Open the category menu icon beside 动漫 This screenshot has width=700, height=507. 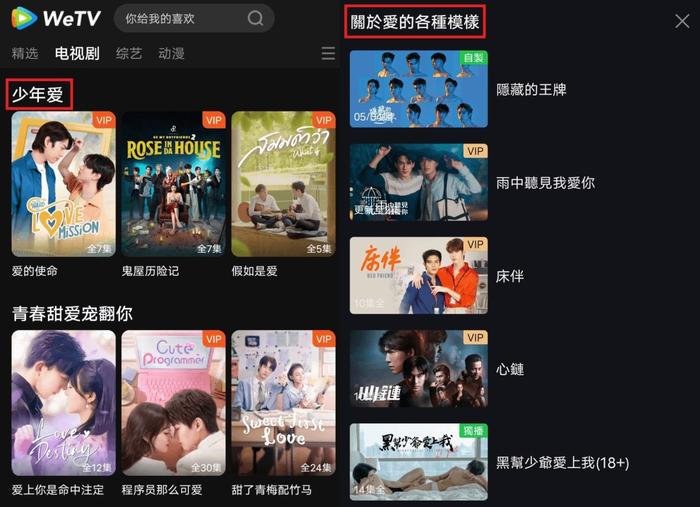(328, 53)
